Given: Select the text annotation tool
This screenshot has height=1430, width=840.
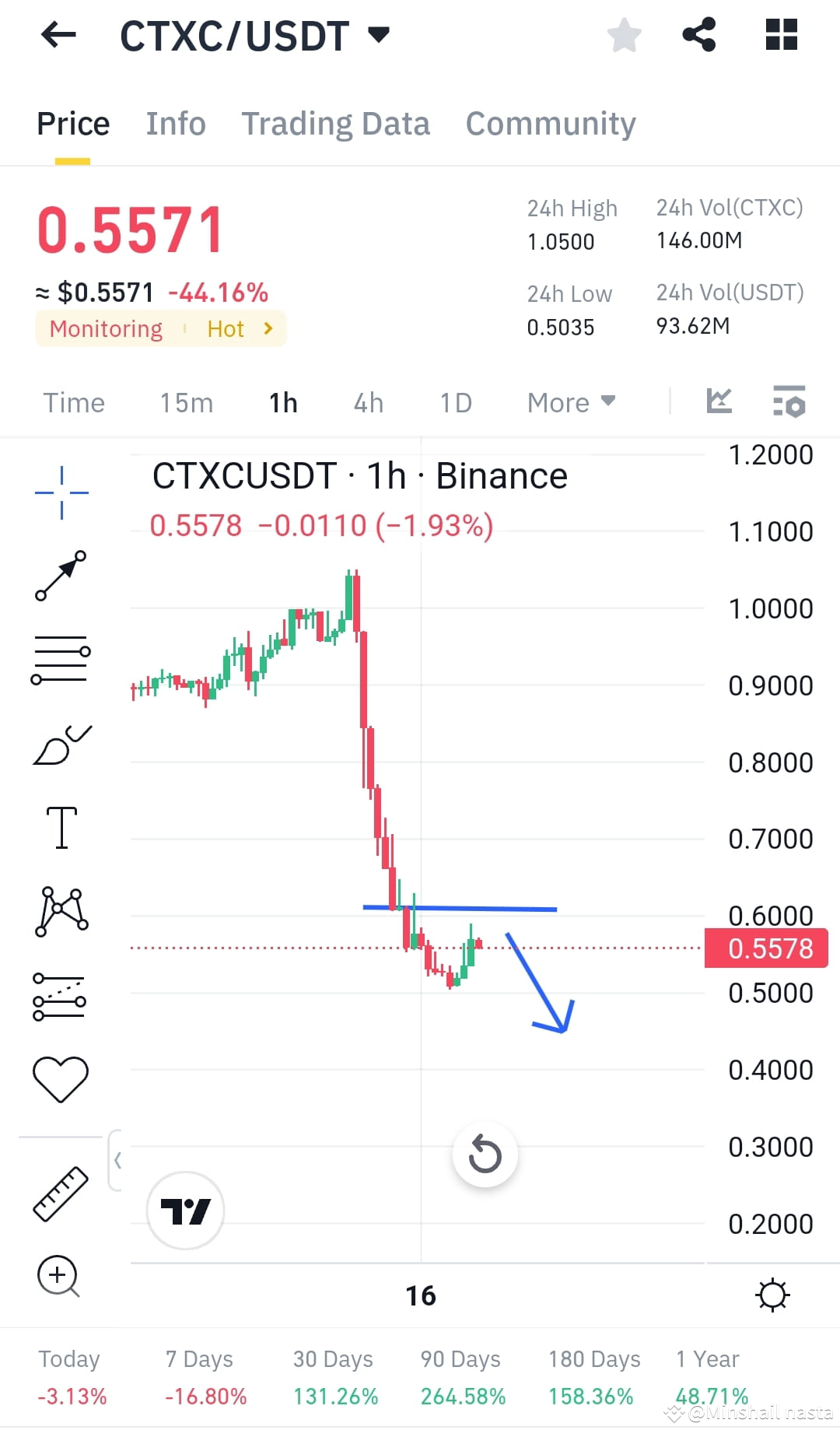Looking at the screenshot, I should pyautogui.click(x=61, y=827).
